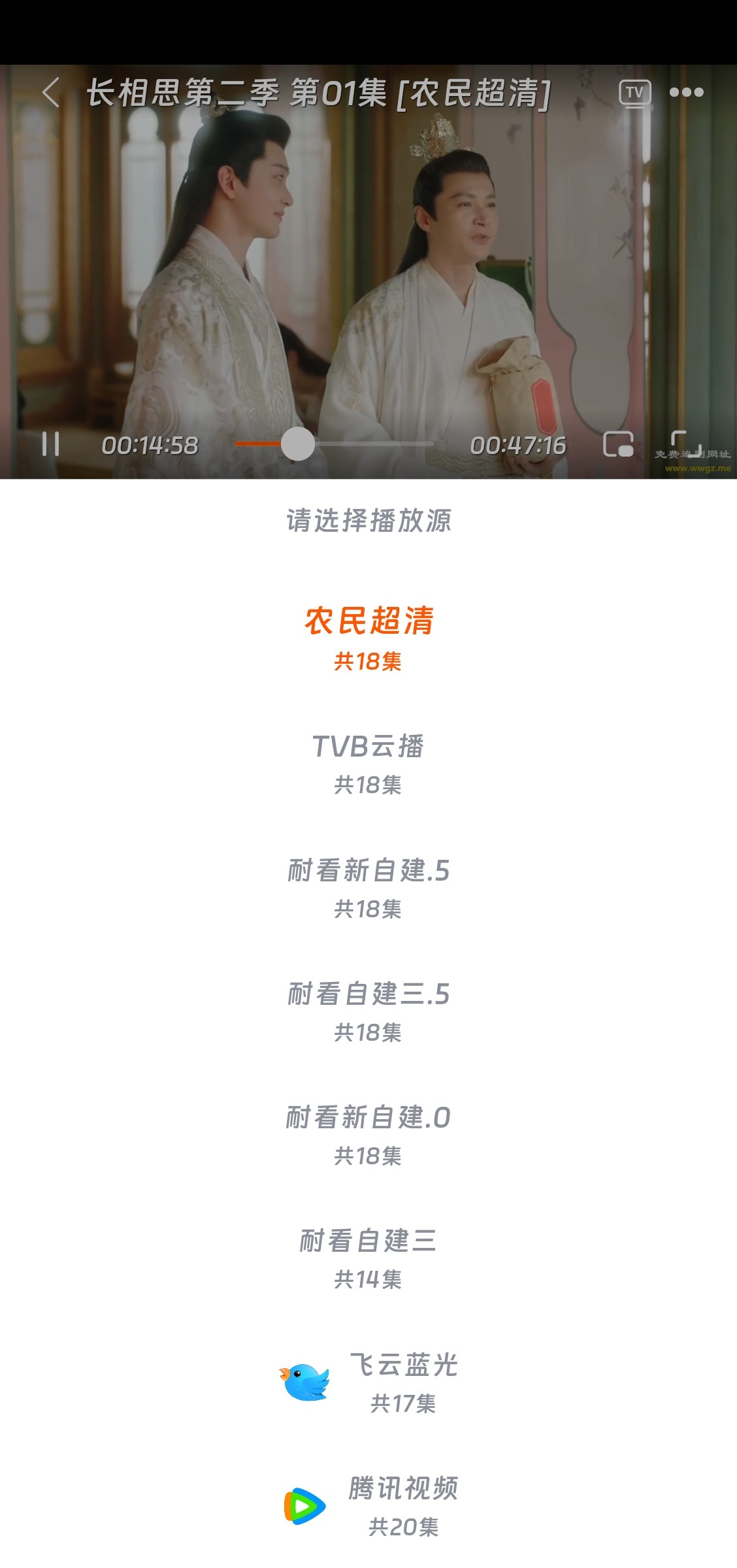This screenshot has width=737, height=1568.
Task: Choose 耐看新自建.5 source
Action: point(368,887)
